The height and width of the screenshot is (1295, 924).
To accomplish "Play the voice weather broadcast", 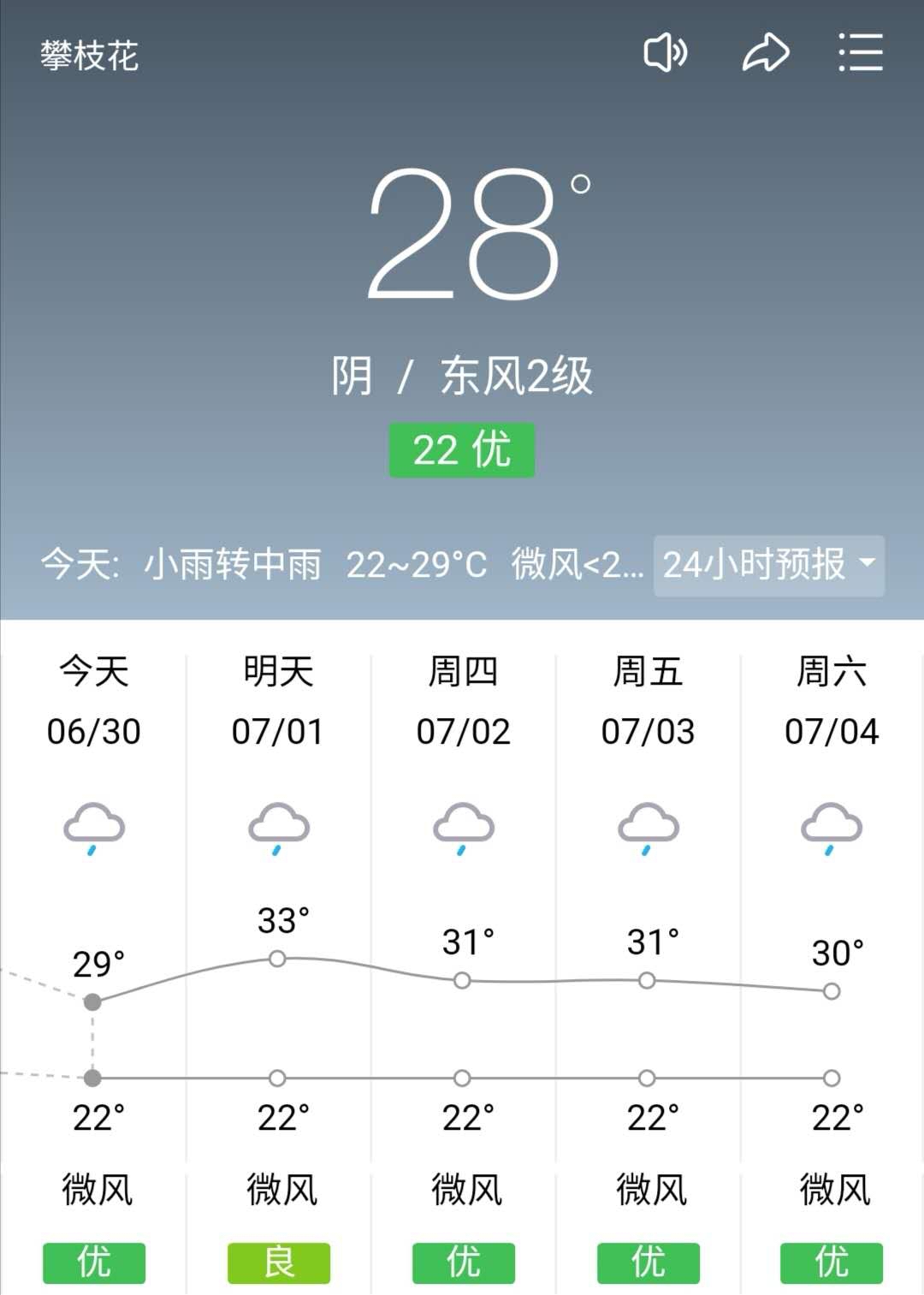I will 665,53.
